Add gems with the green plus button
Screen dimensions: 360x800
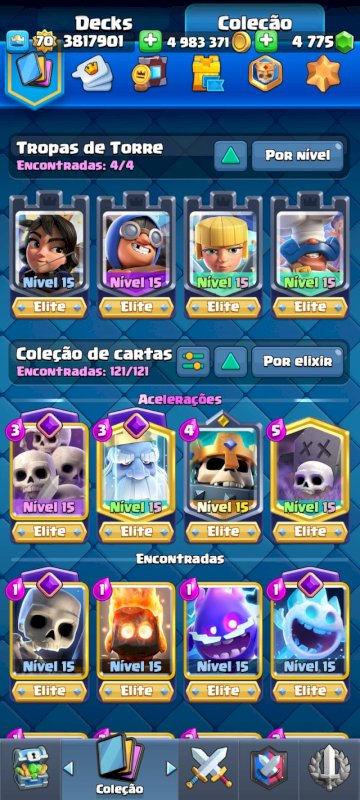(266, 42)
